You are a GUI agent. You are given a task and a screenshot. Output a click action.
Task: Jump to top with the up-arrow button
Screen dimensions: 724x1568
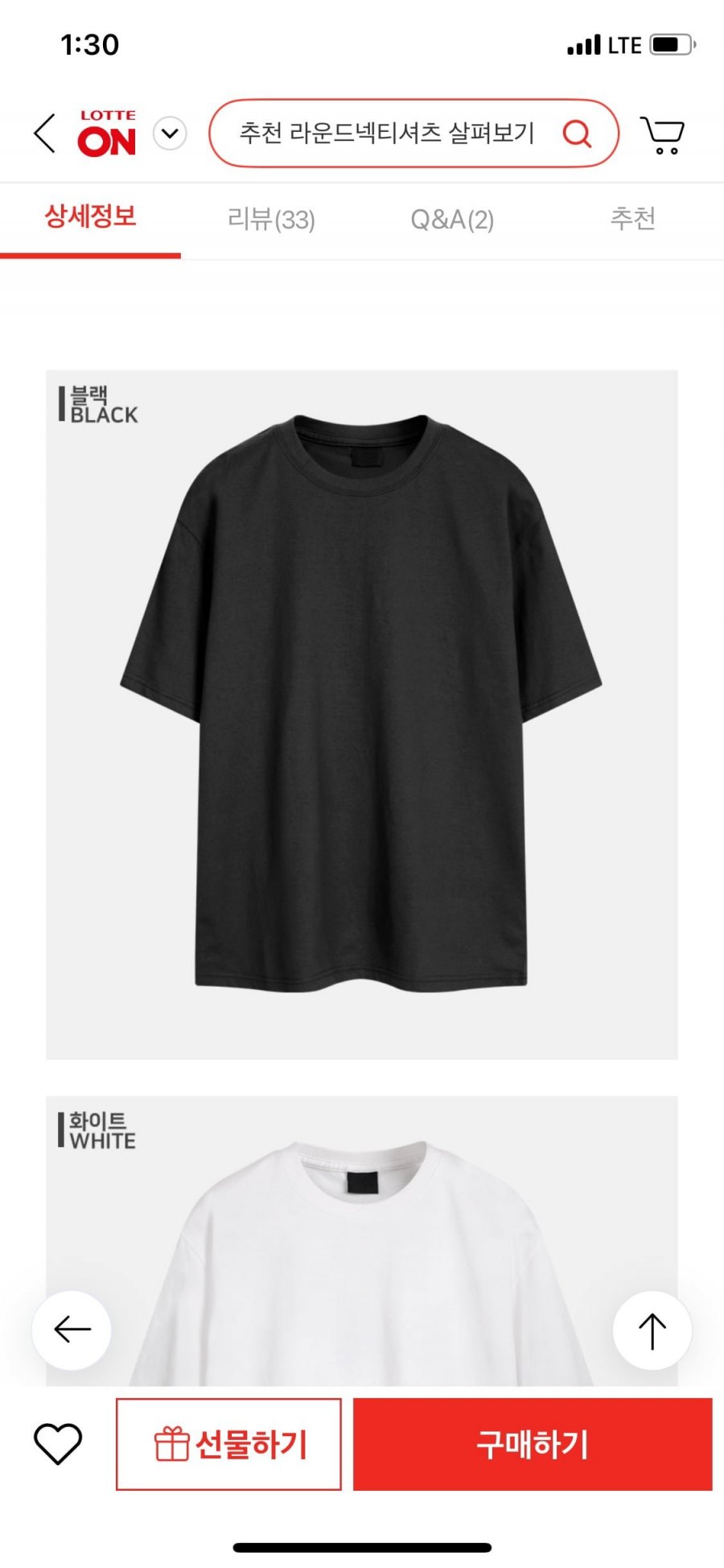point(652,1330)
